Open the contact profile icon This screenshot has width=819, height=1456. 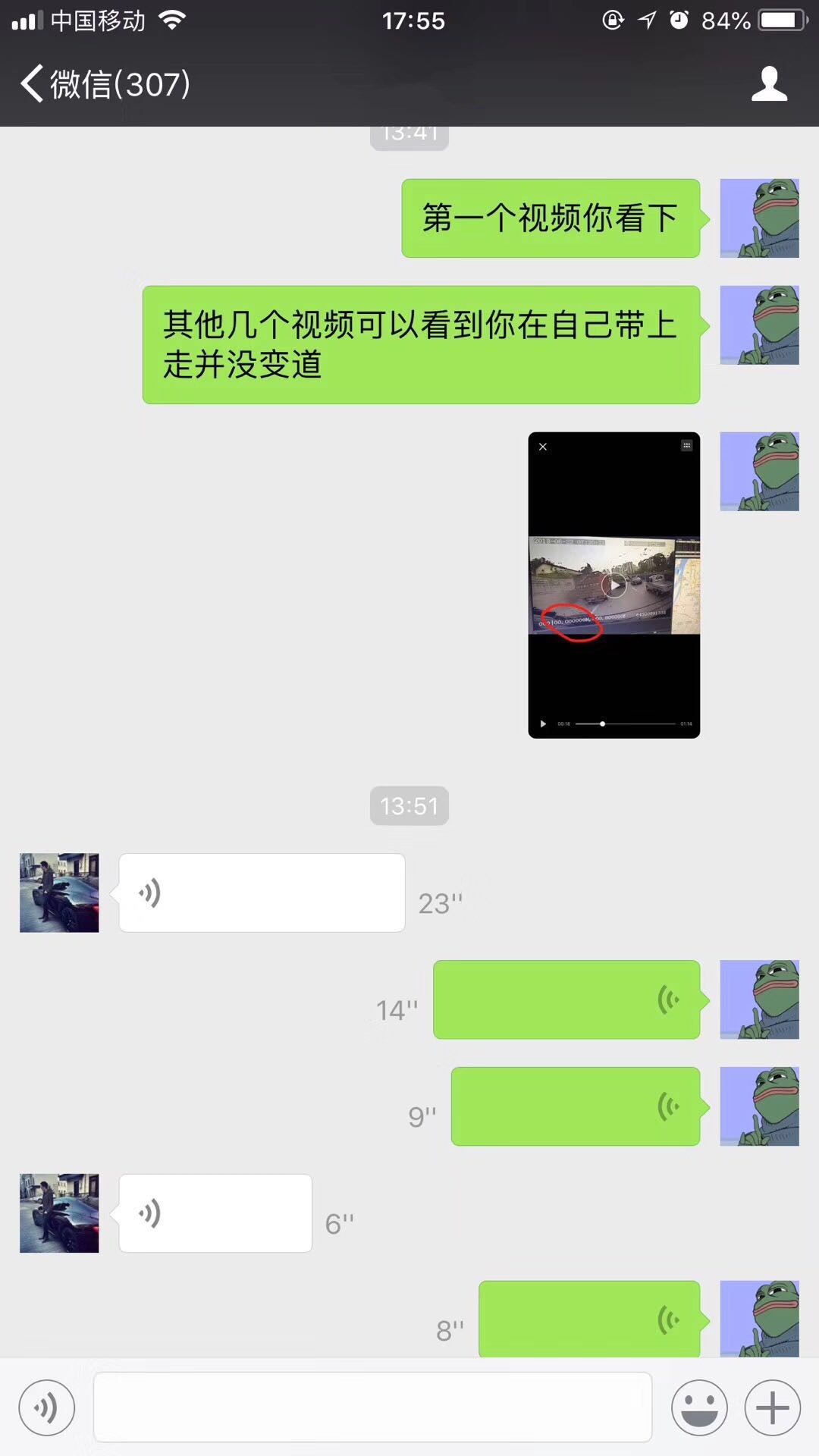pos(769,84)
